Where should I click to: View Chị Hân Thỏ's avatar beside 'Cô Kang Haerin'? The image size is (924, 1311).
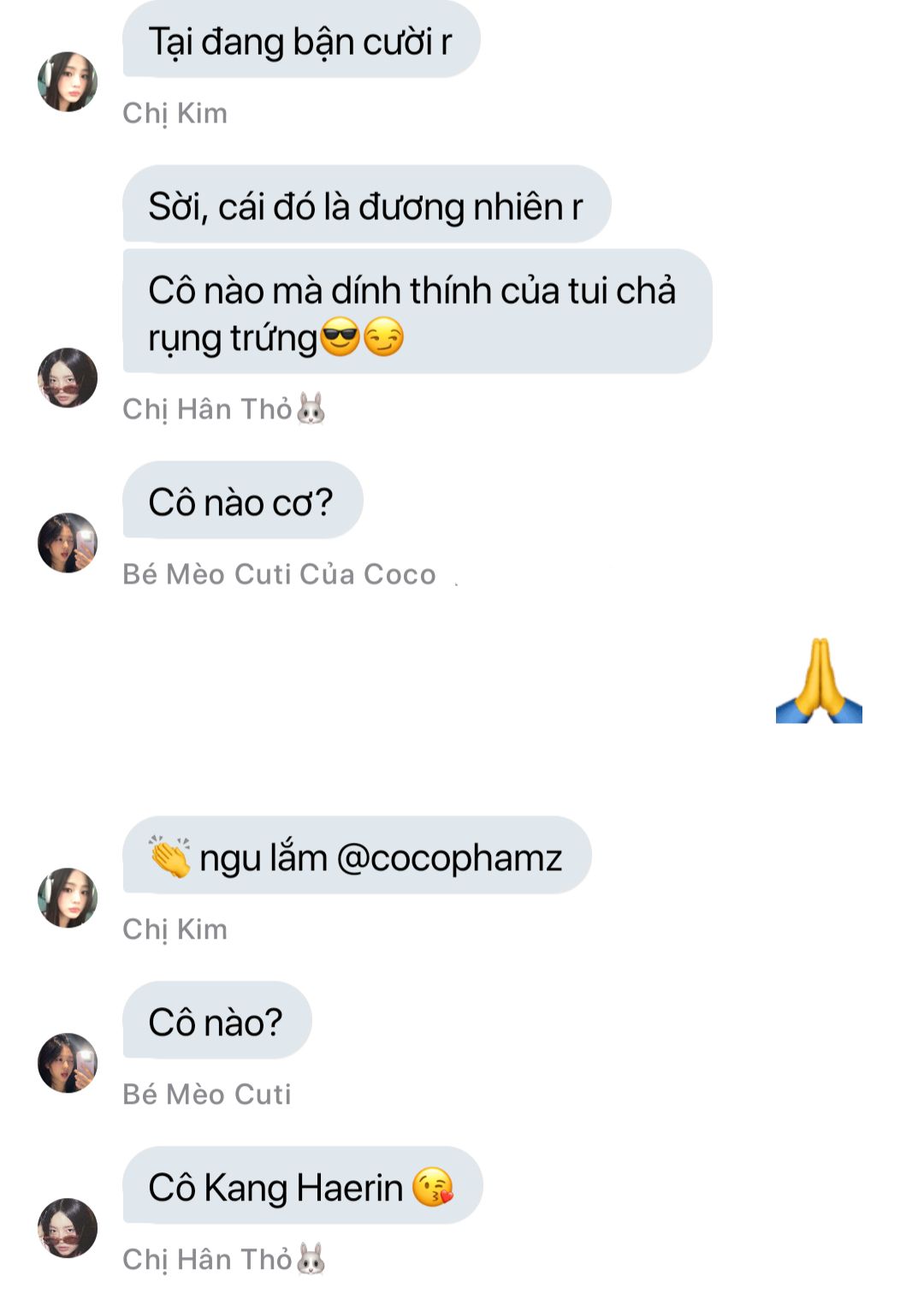(x=68, y=1228)
